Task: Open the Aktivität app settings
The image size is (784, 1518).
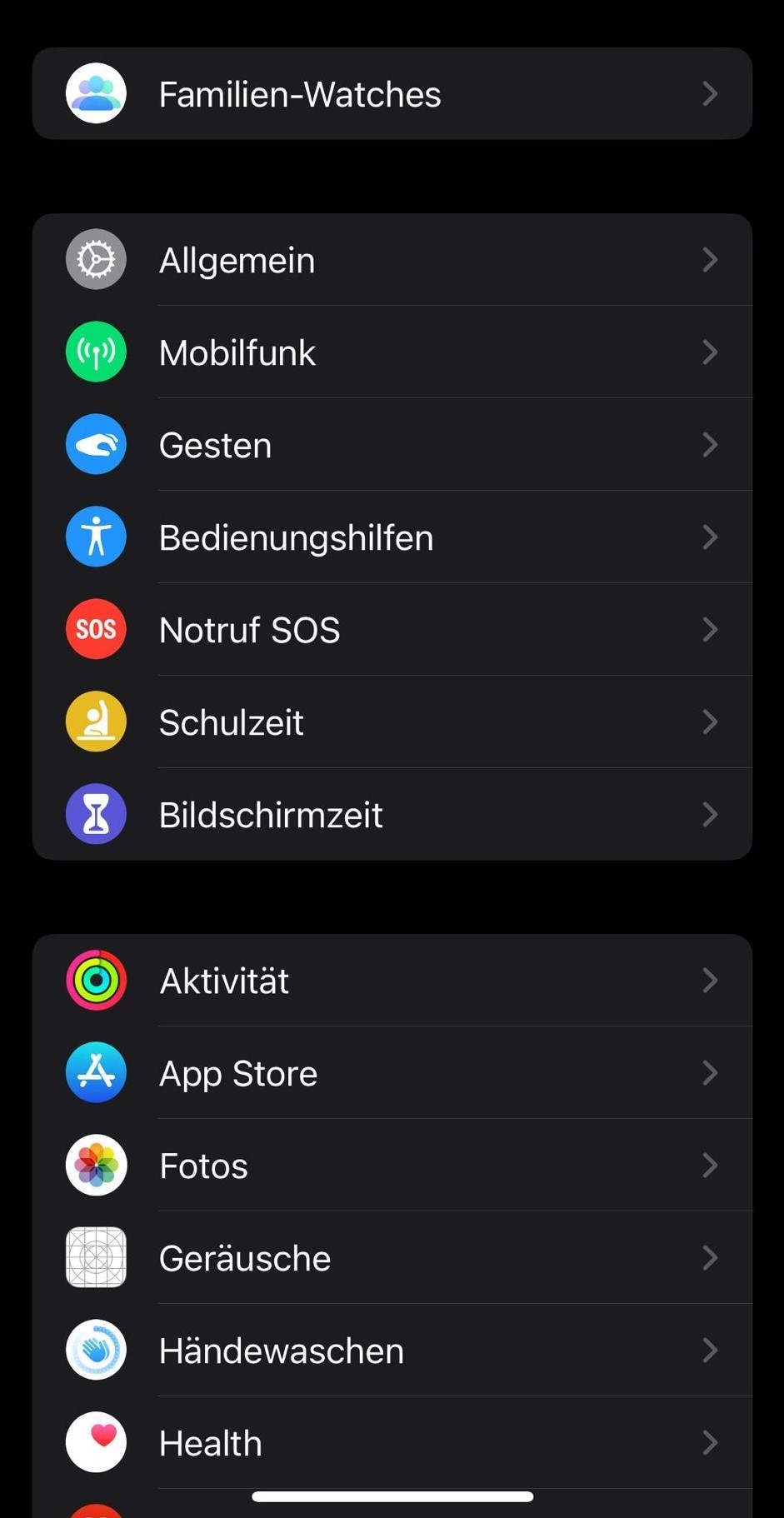Action: pyautogui.click(x=392, y=981)
